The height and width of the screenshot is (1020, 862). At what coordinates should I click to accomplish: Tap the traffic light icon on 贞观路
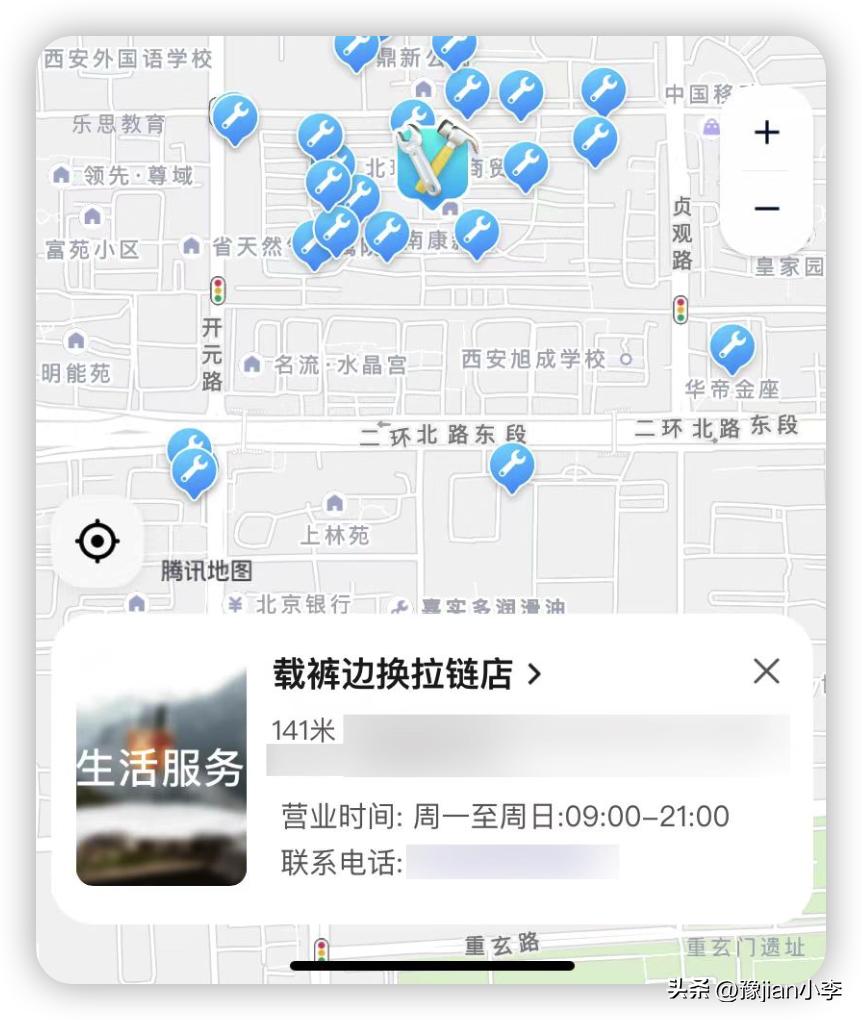678,311
